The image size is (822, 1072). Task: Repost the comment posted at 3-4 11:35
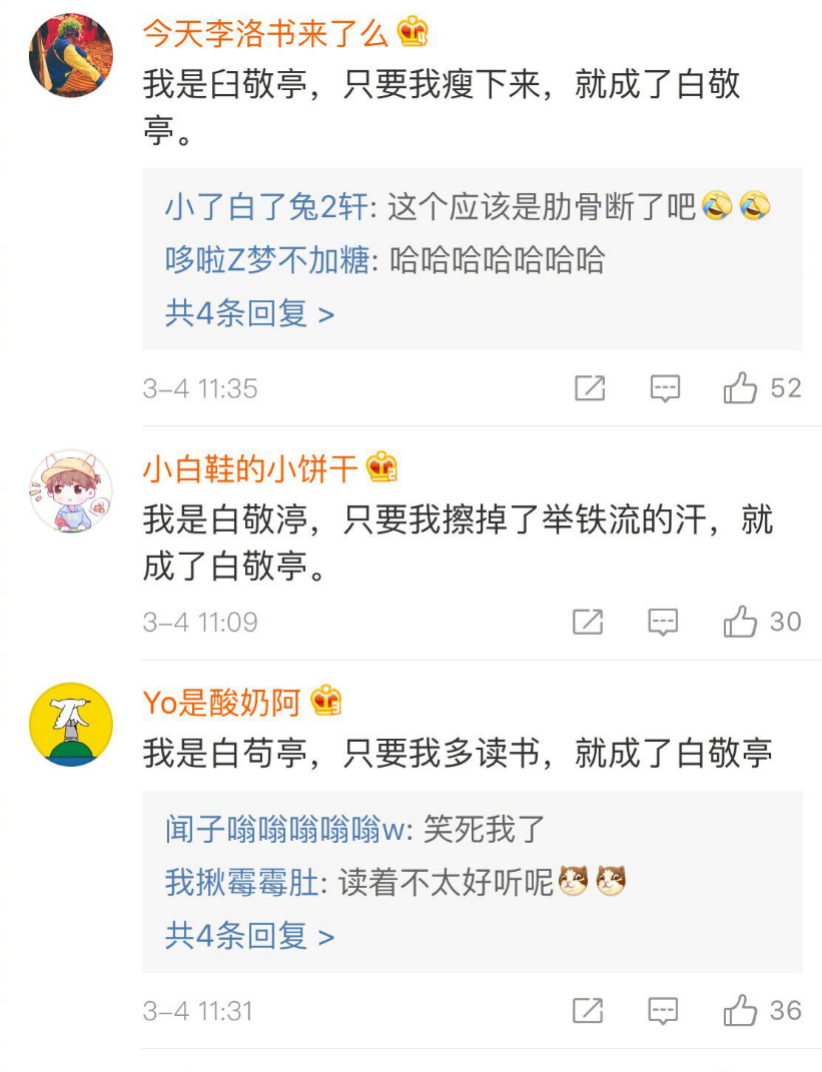pos(590,388)
